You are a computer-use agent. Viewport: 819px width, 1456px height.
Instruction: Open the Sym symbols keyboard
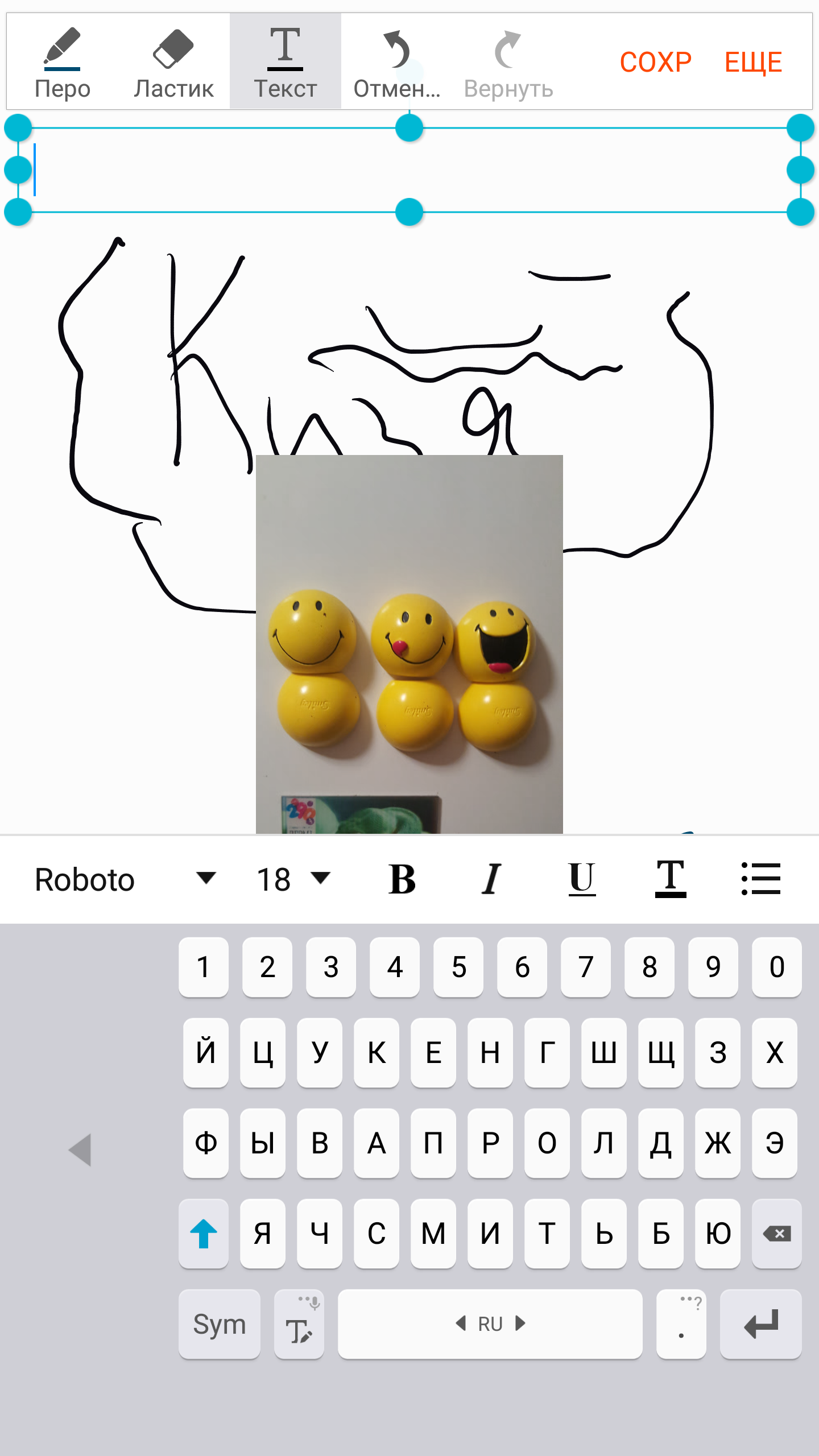[220, 1324]
